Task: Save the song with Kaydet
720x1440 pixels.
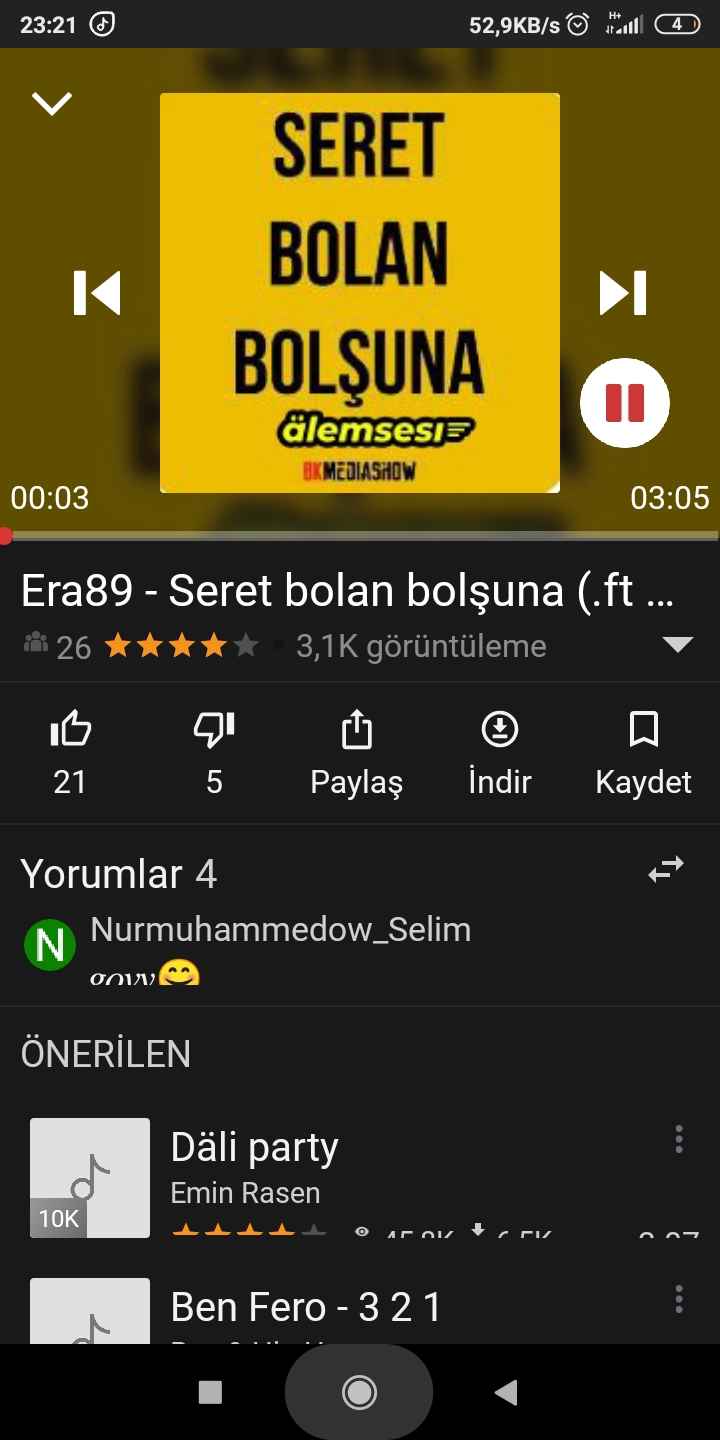Action: tap(643, 752)
